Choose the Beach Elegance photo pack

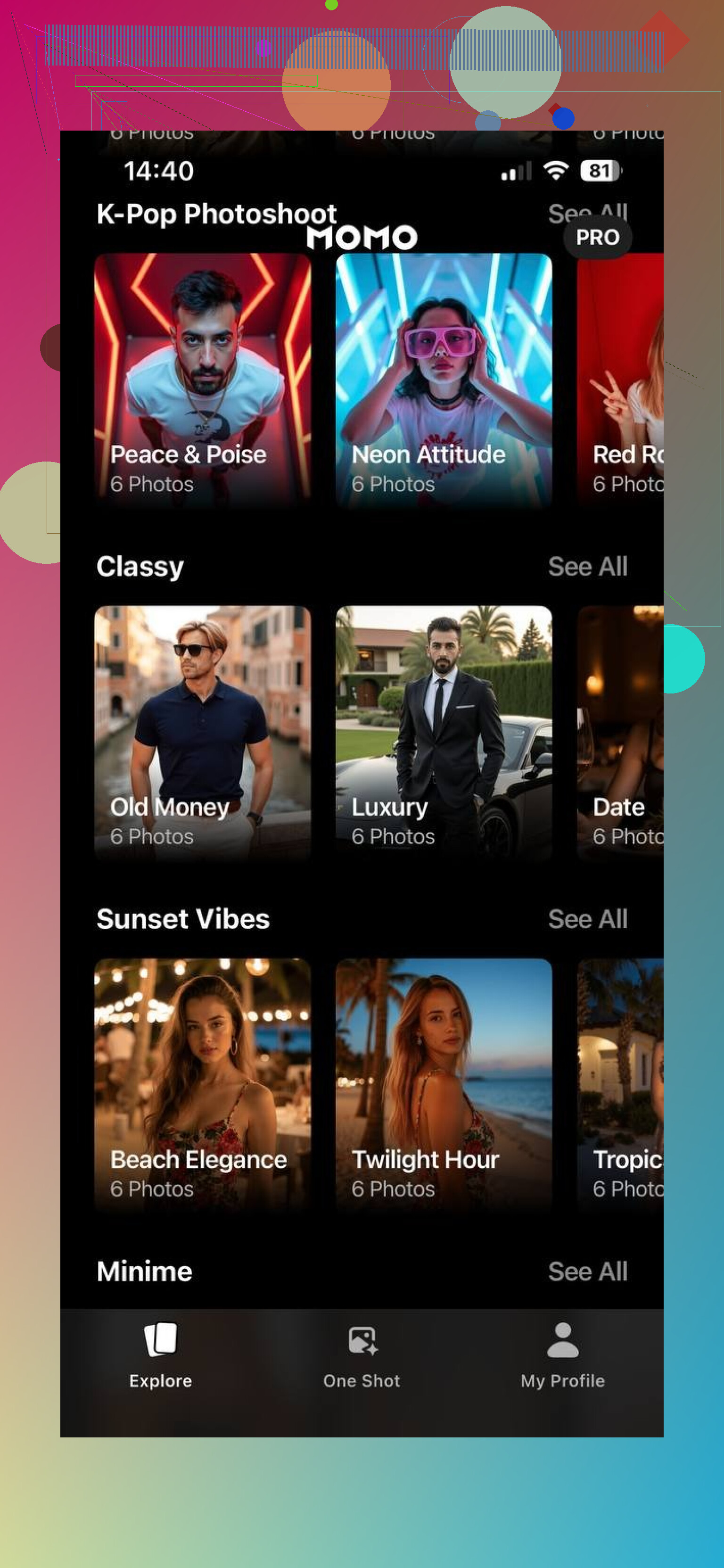coord(203,1085)
